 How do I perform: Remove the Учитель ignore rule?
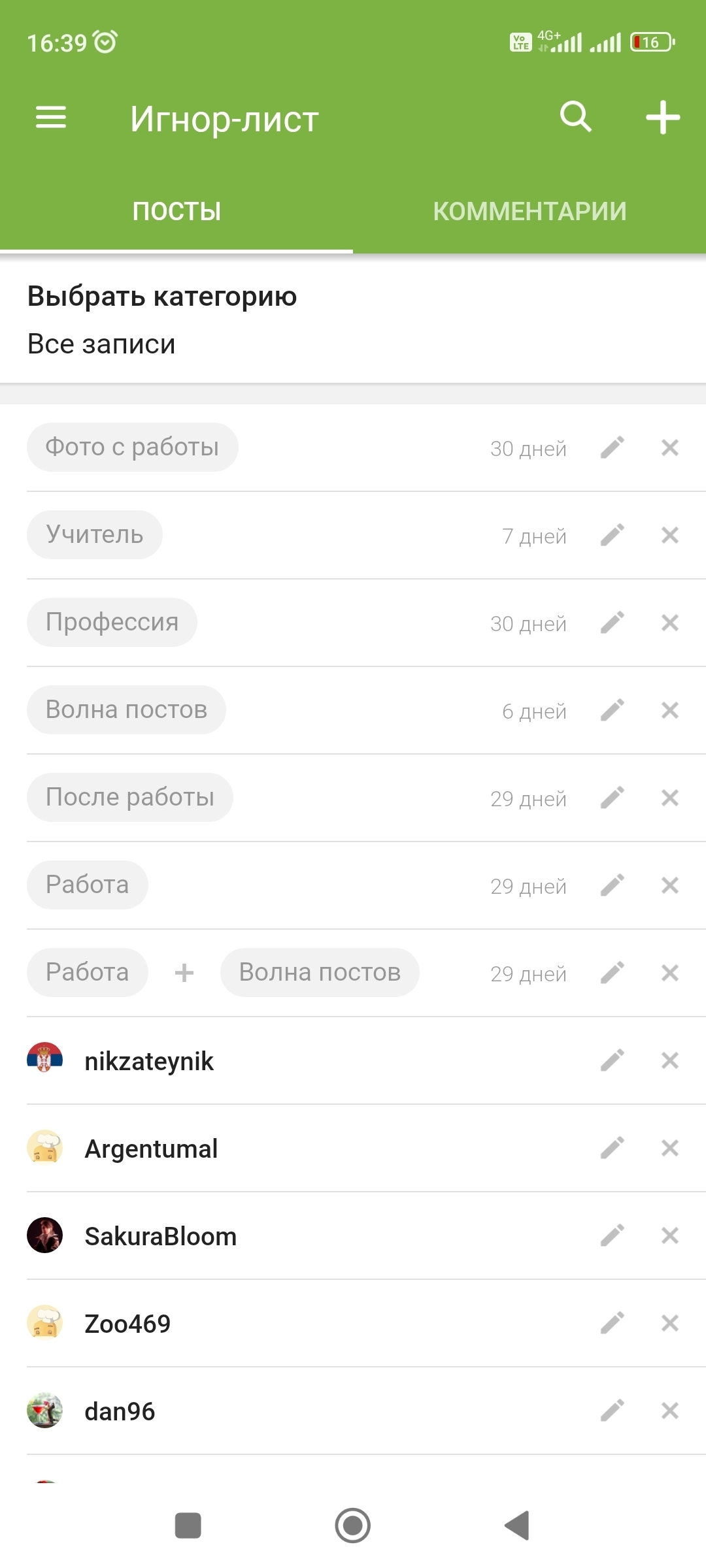click(670, 535)
